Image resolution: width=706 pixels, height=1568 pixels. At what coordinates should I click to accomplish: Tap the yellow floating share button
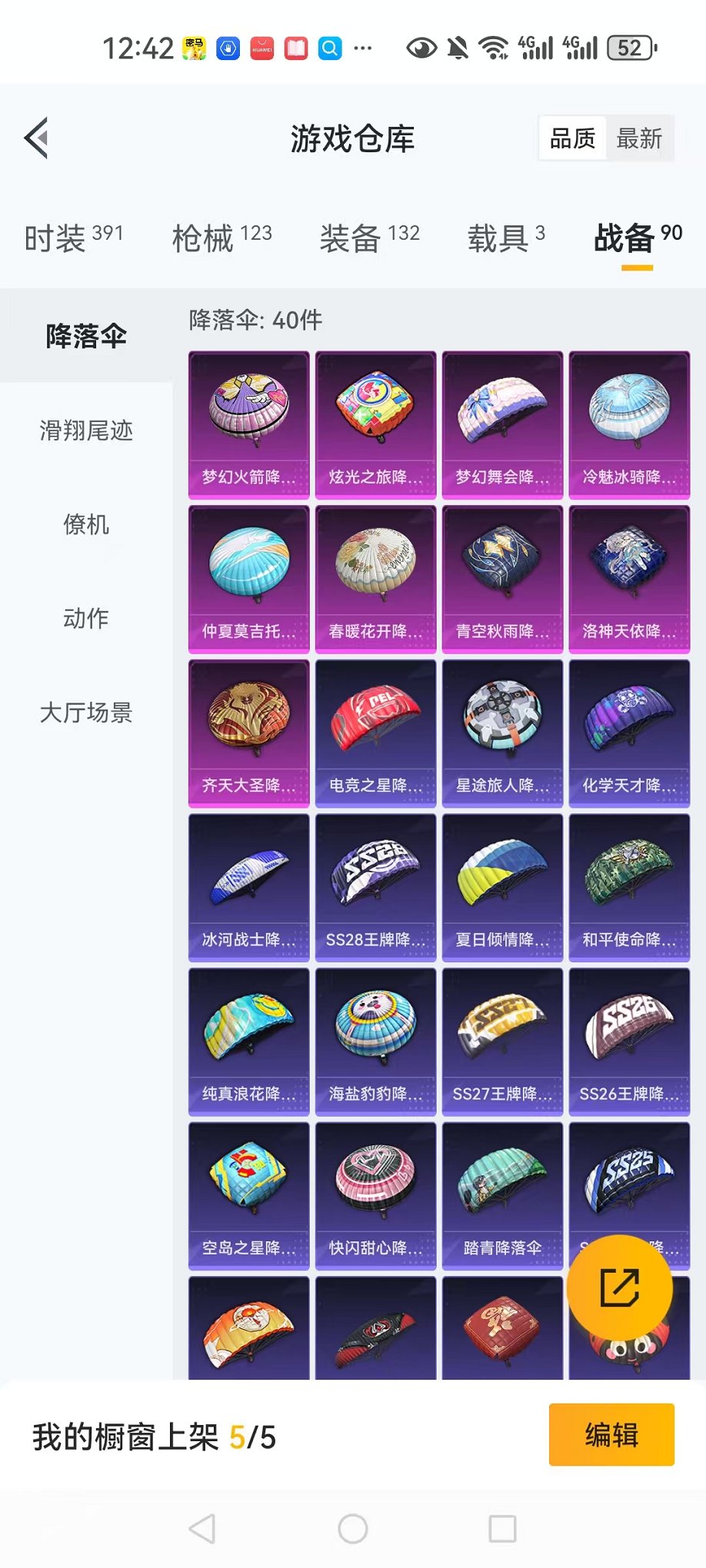[x=620, y=1288]
